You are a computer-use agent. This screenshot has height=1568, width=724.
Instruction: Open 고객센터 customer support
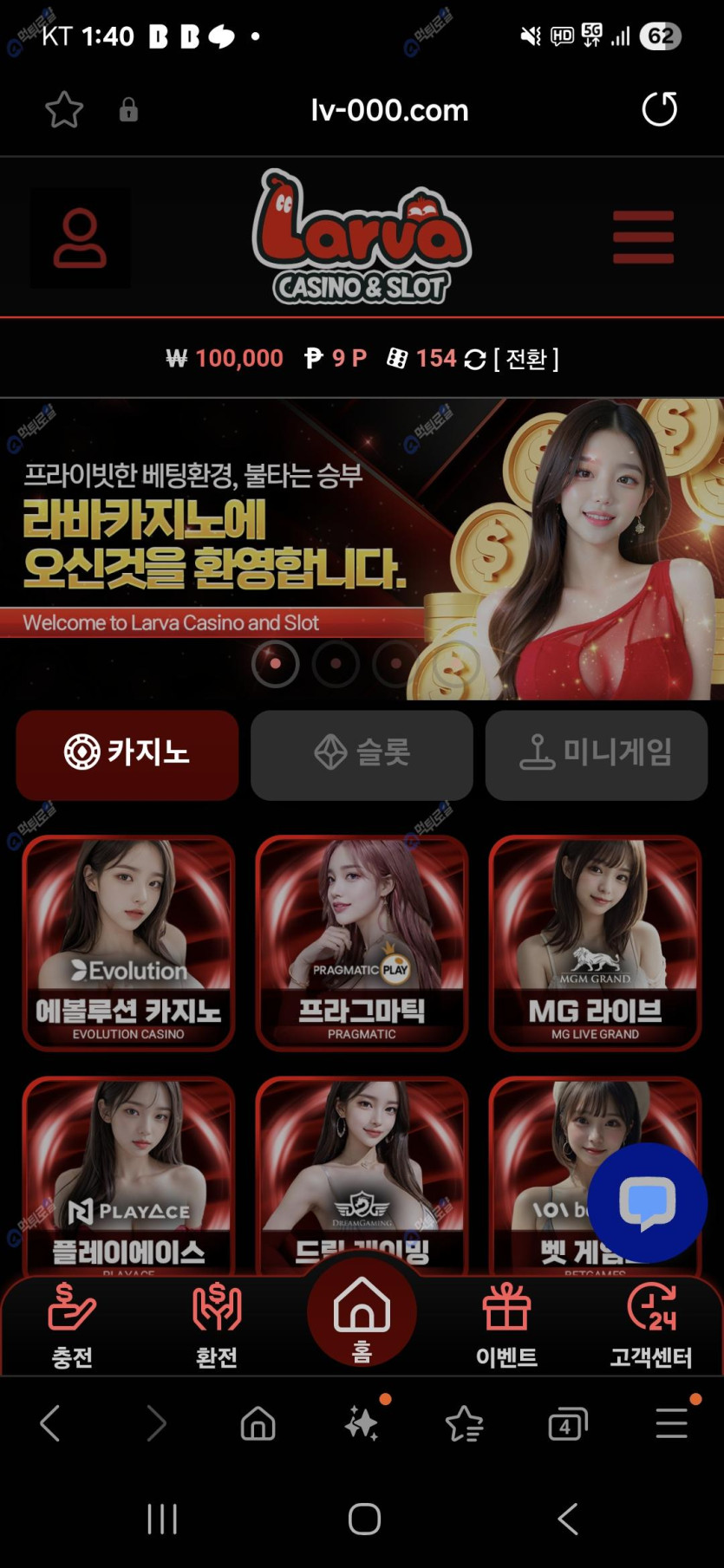pos(651,1325)
